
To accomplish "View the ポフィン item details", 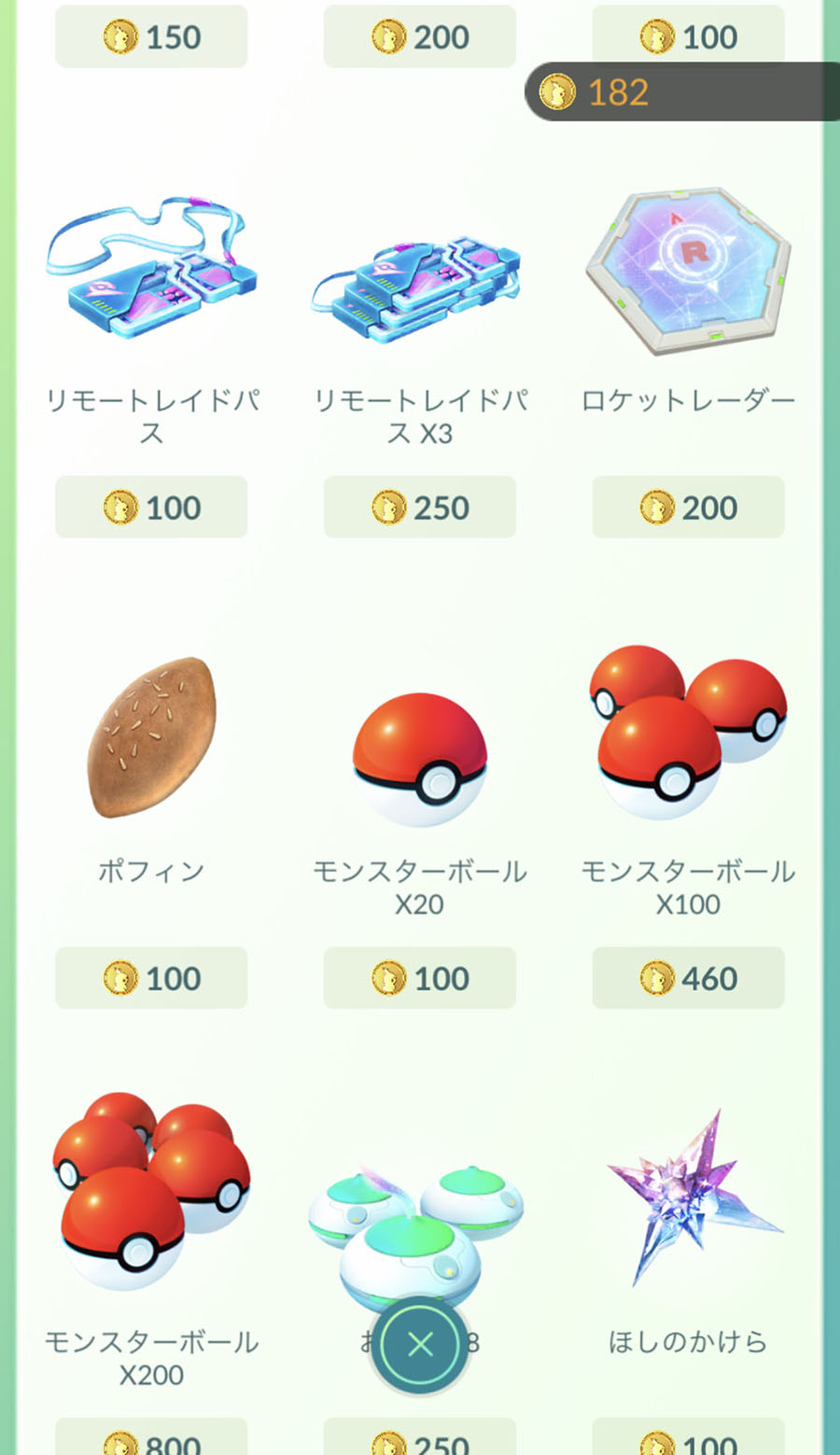I will point(151,737).
